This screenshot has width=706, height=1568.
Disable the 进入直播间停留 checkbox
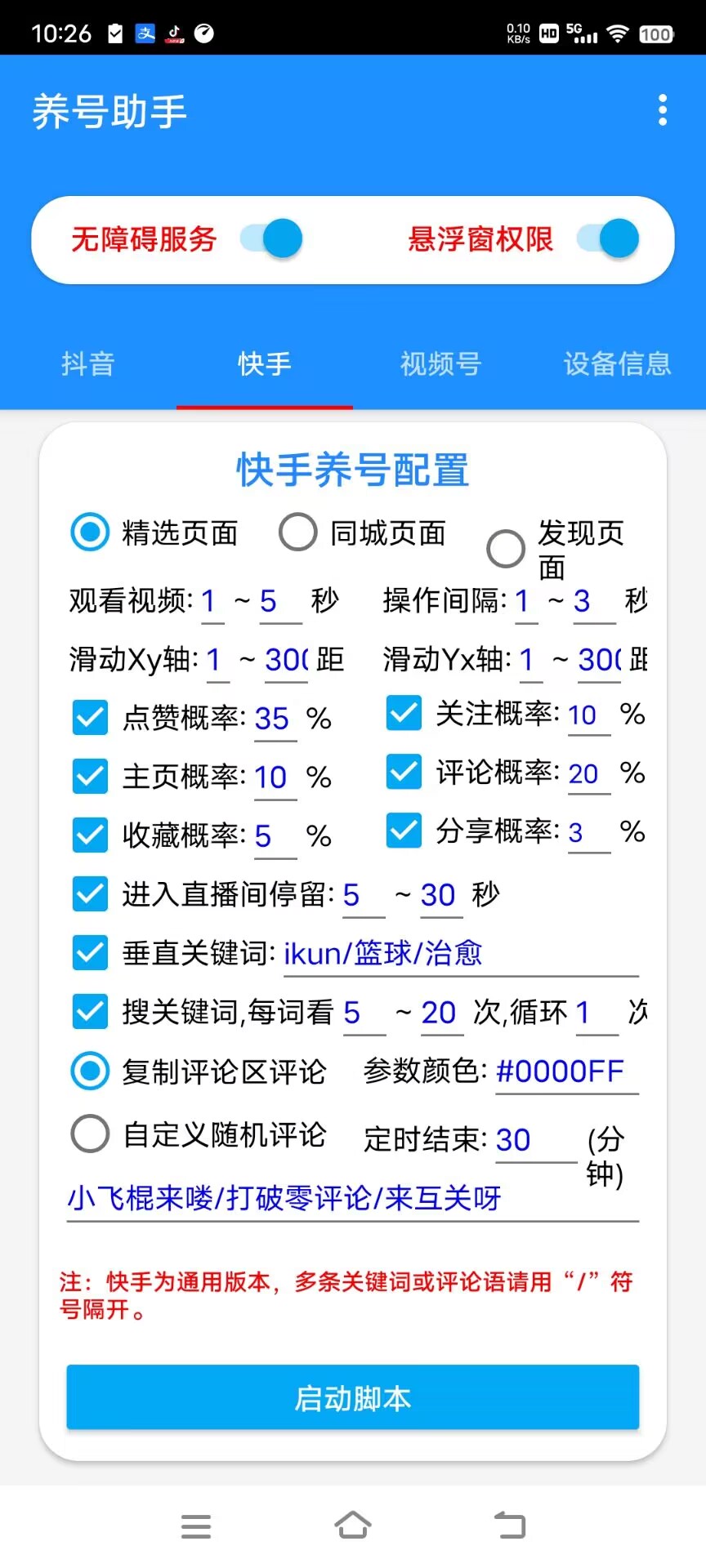click(x=90, y=894)
